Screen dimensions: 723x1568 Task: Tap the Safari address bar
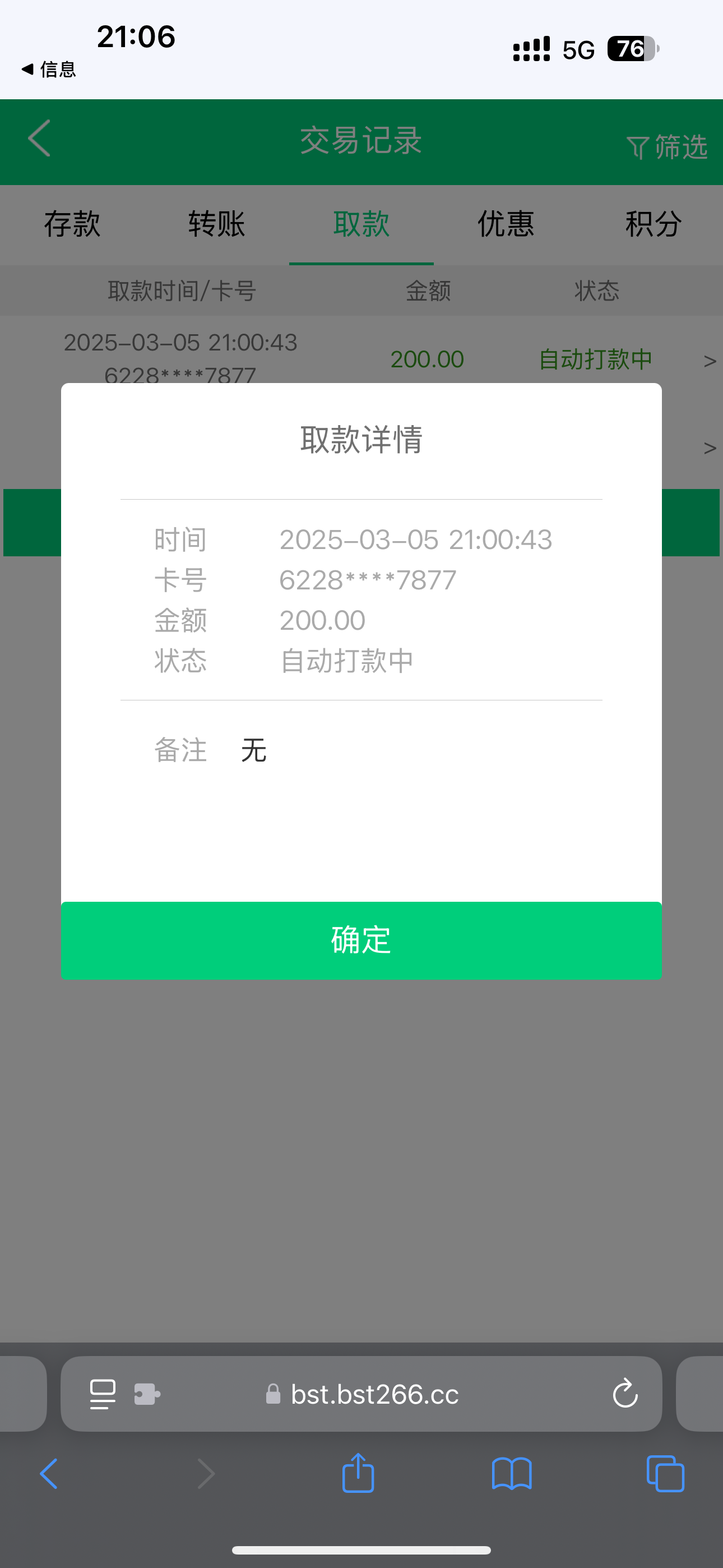coord(374,1394)
